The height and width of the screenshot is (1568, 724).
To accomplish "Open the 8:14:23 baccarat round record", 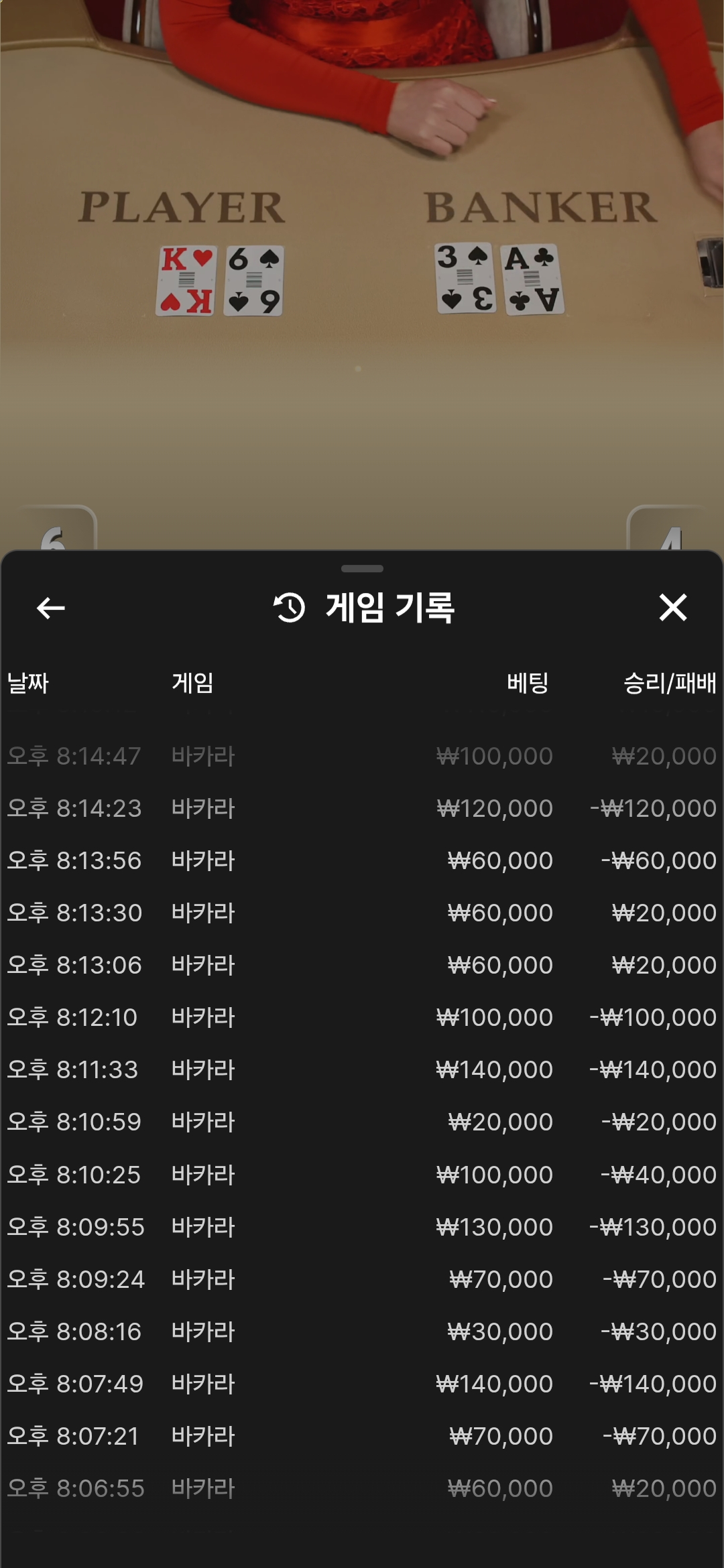I will point(362,808).
